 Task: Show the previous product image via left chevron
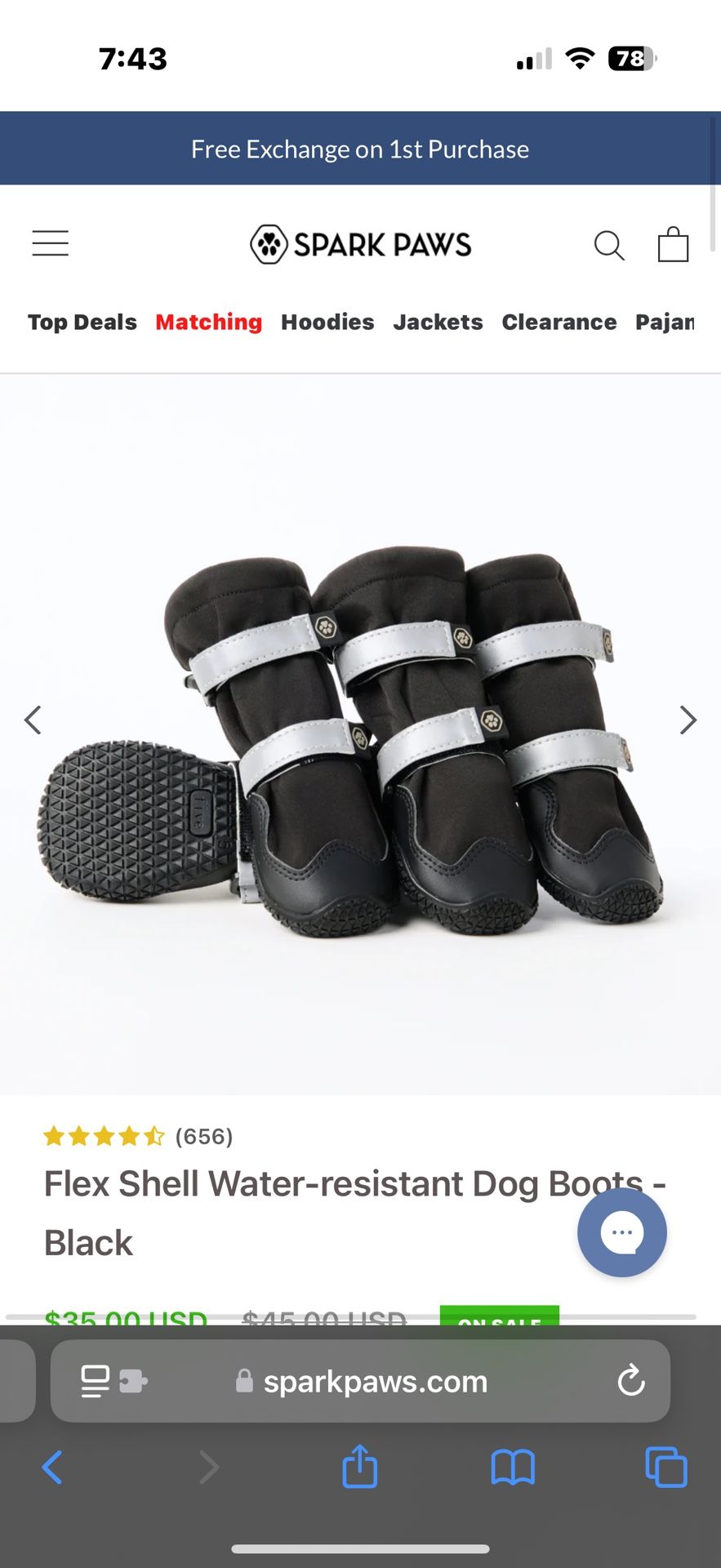pyautogui.click(x=33, y=719)
